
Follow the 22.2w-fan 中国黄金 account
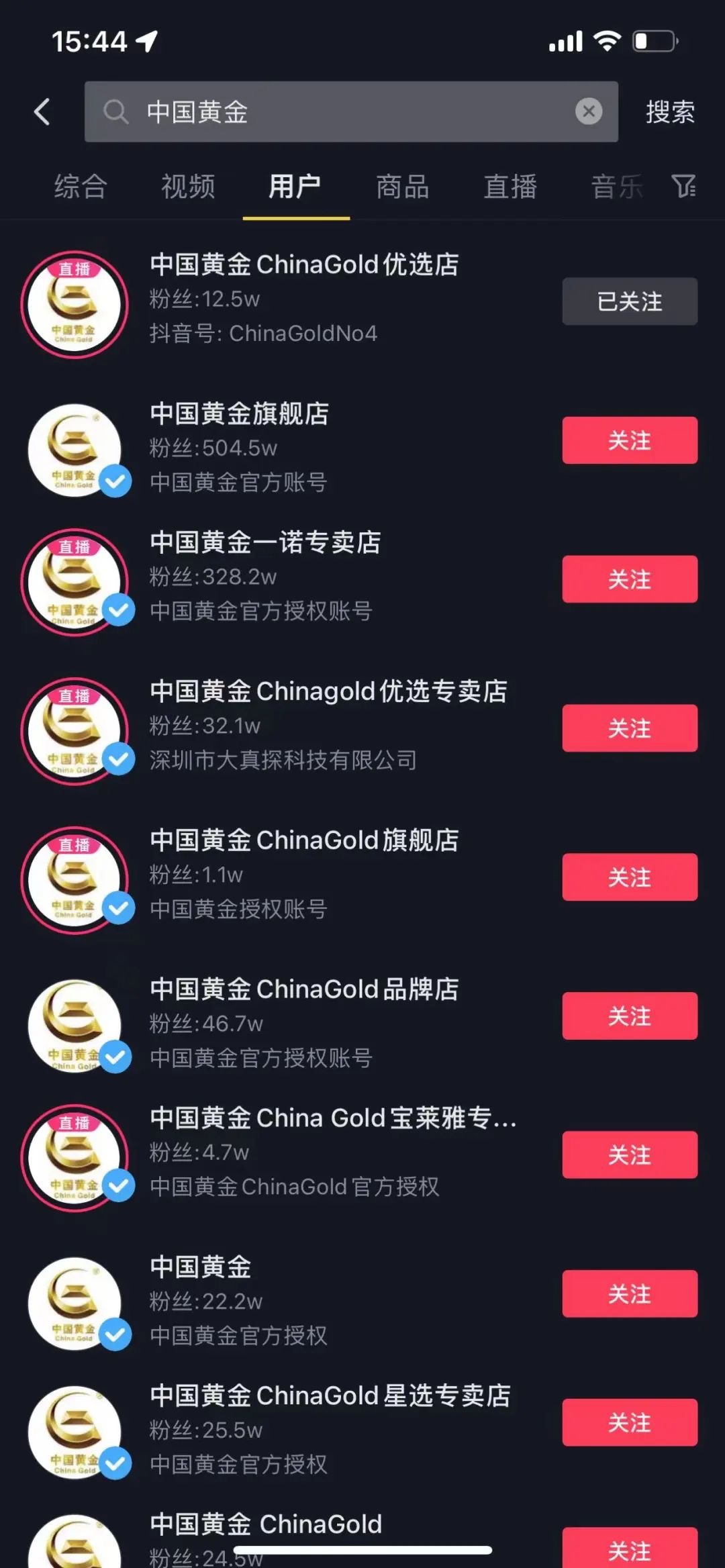pyautogui.click(x=629, y=1293)
